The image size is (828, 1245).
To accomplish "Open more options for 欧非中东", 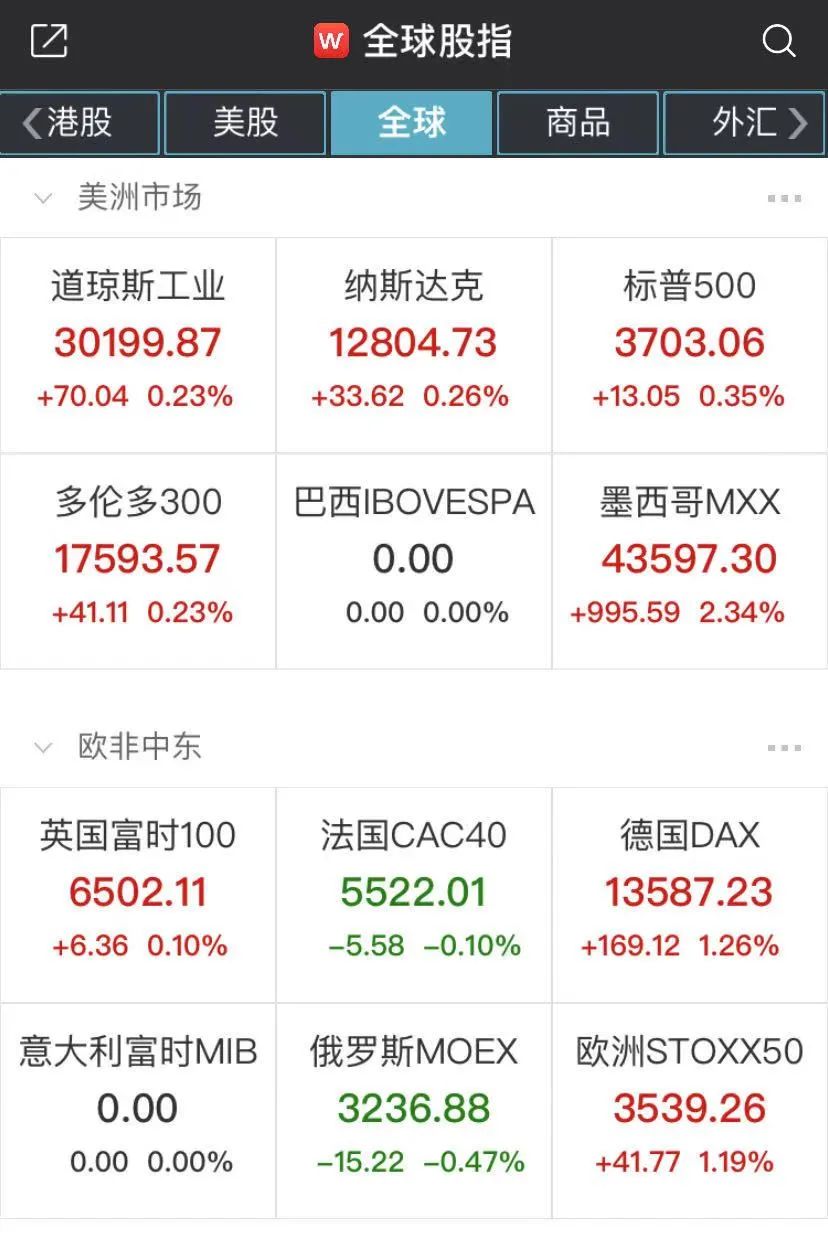I will tap(784, 748).
